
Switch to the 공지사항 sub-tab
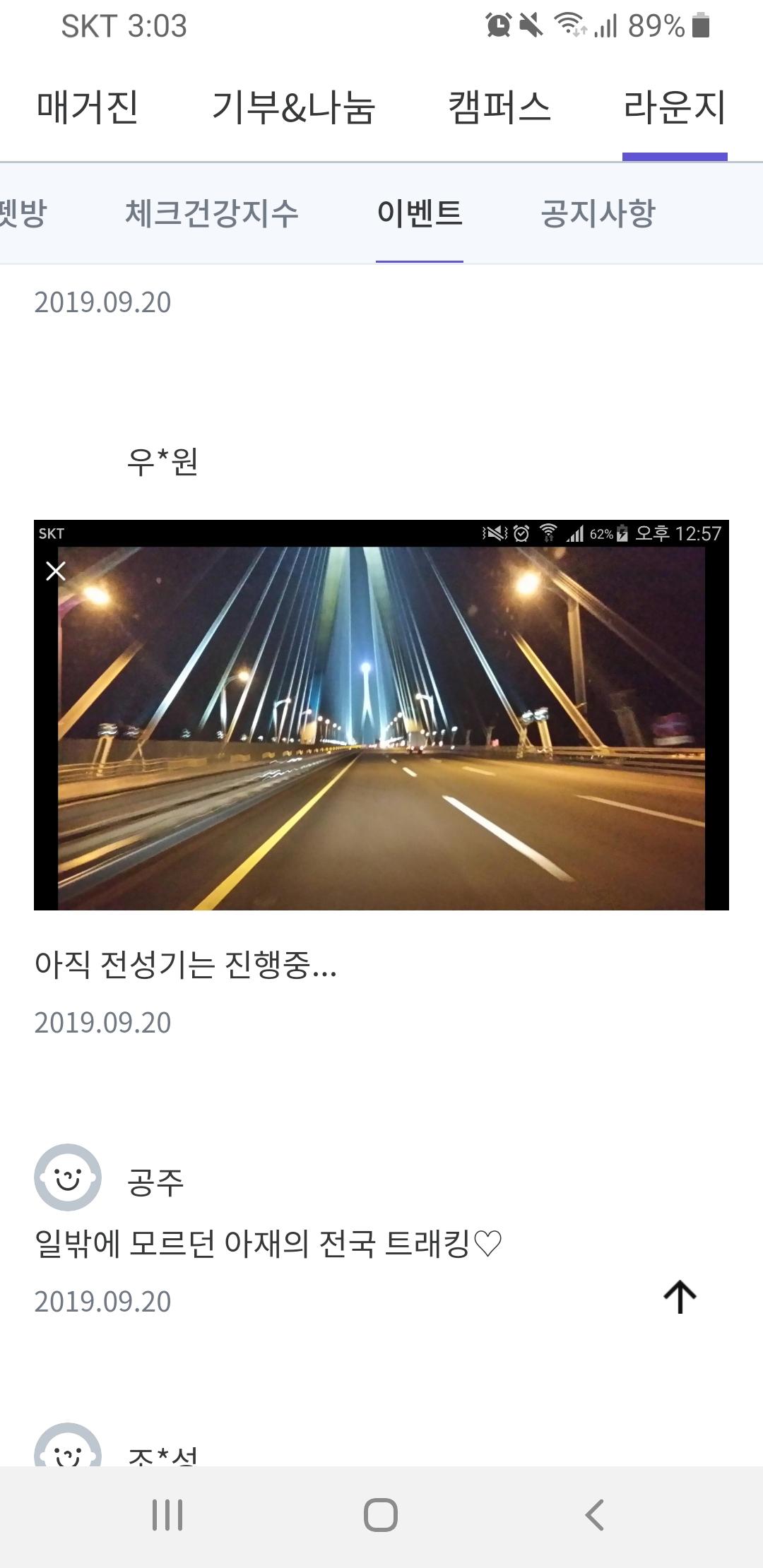pyautogui.click(x=598, y=213)
